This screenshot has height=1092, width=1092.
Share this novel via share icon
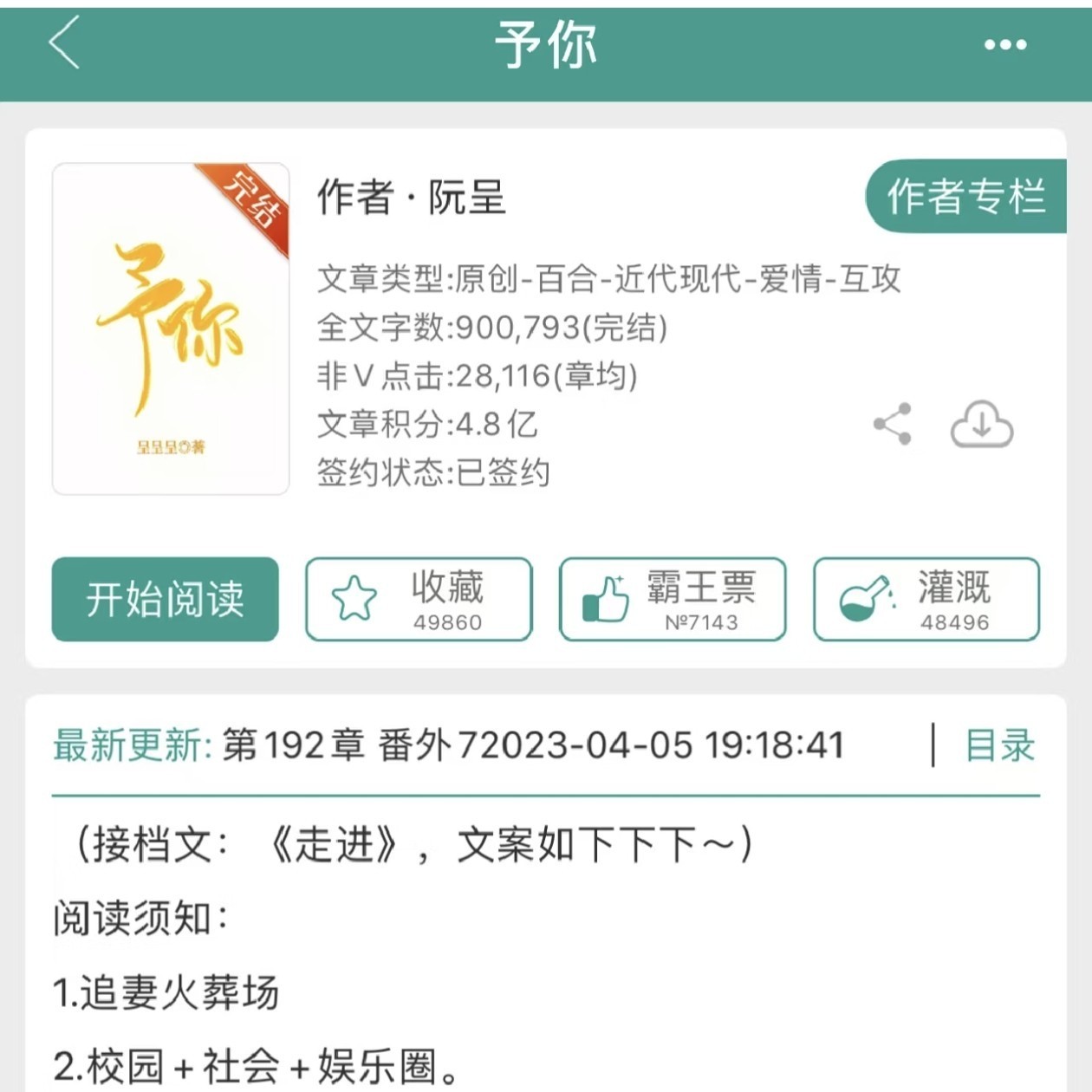click(892, 424)
